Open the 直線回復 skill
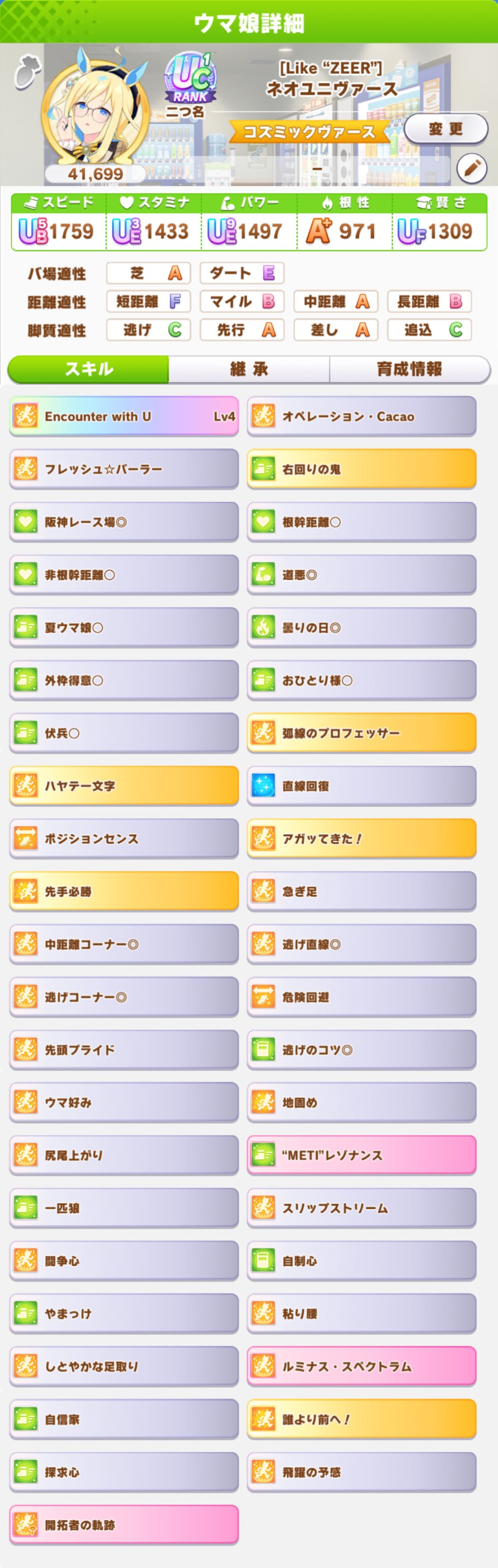The width and height of the screenshot is (498, 1568). pos(361,786)
